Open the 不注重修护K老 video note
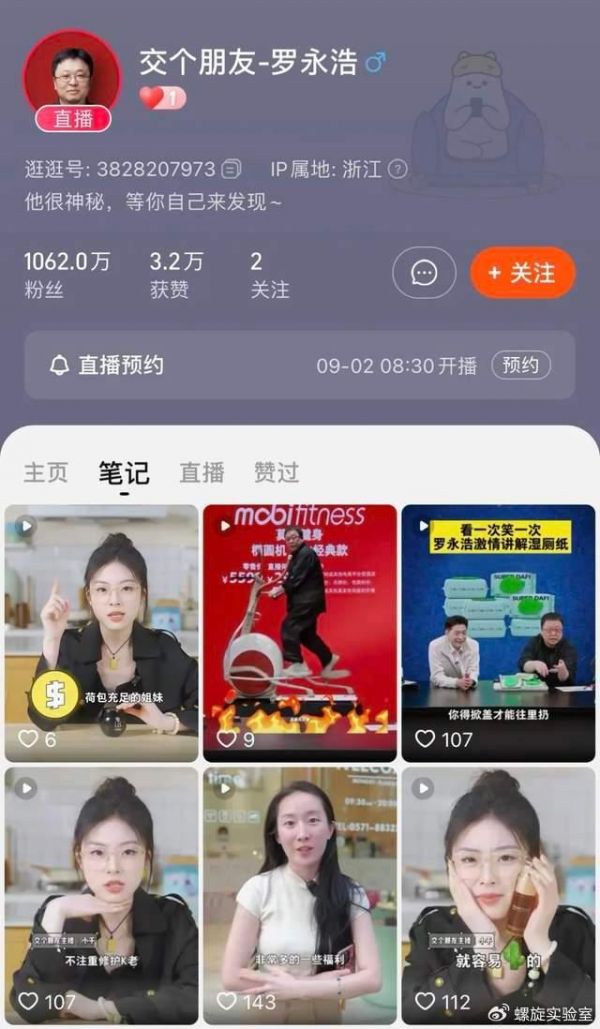The width and height of the screenshot is (600, 1029). pos(101,885)
